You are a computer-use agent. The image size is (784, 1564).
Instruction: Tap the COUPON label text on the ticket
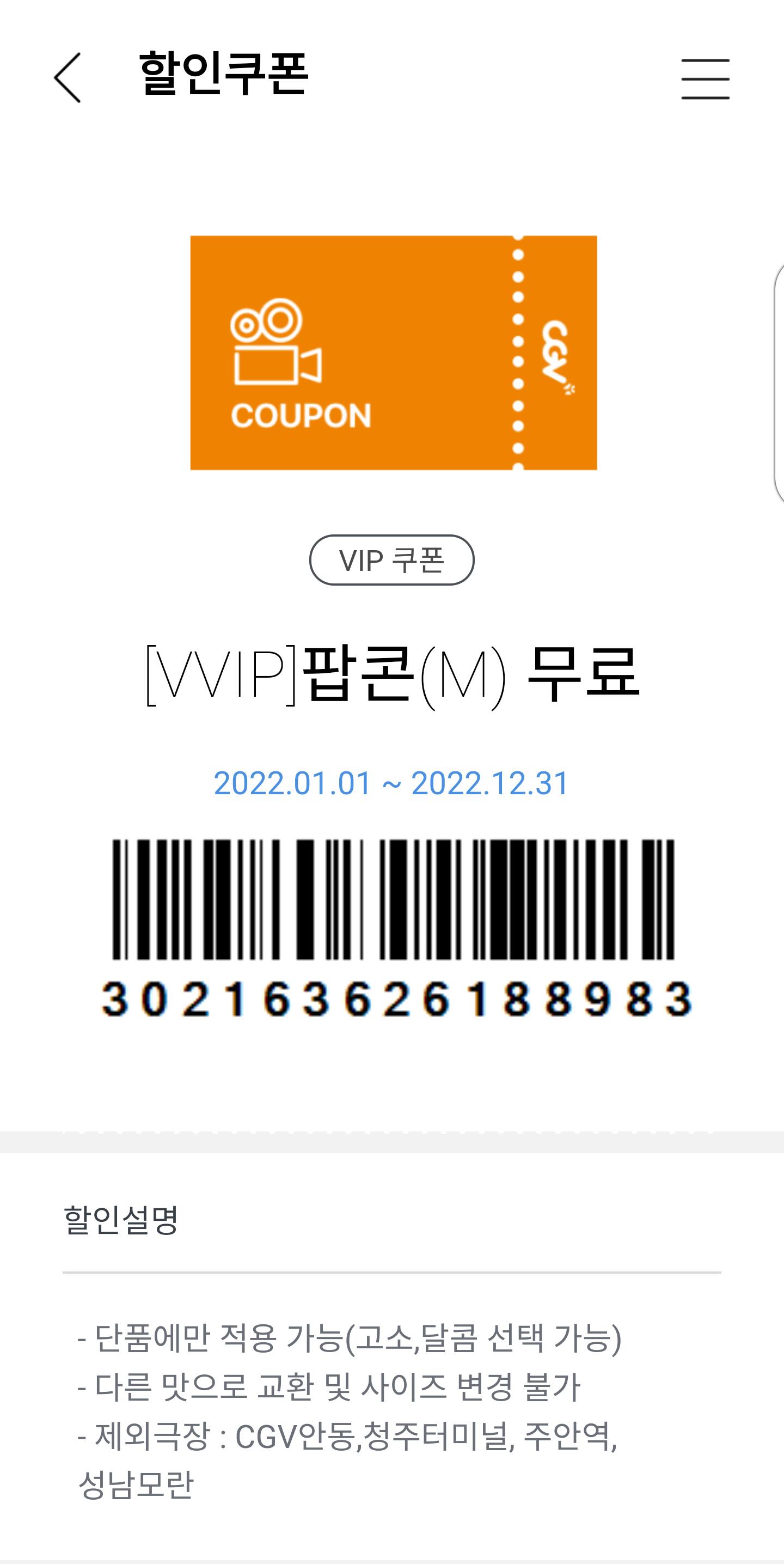[x=302, y=415]
